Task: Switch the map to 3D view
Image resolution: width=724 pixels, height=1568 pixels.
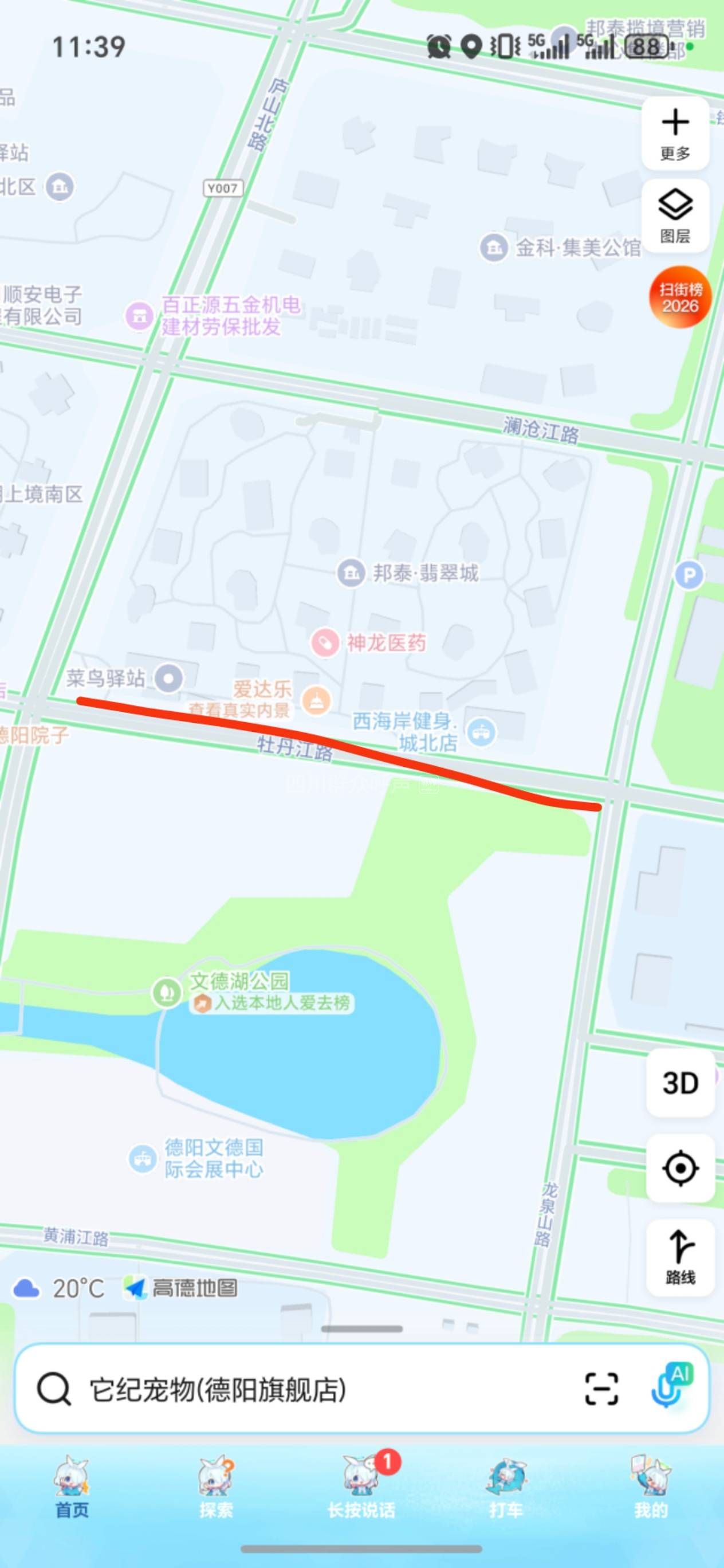Action: pos(680,1083)
